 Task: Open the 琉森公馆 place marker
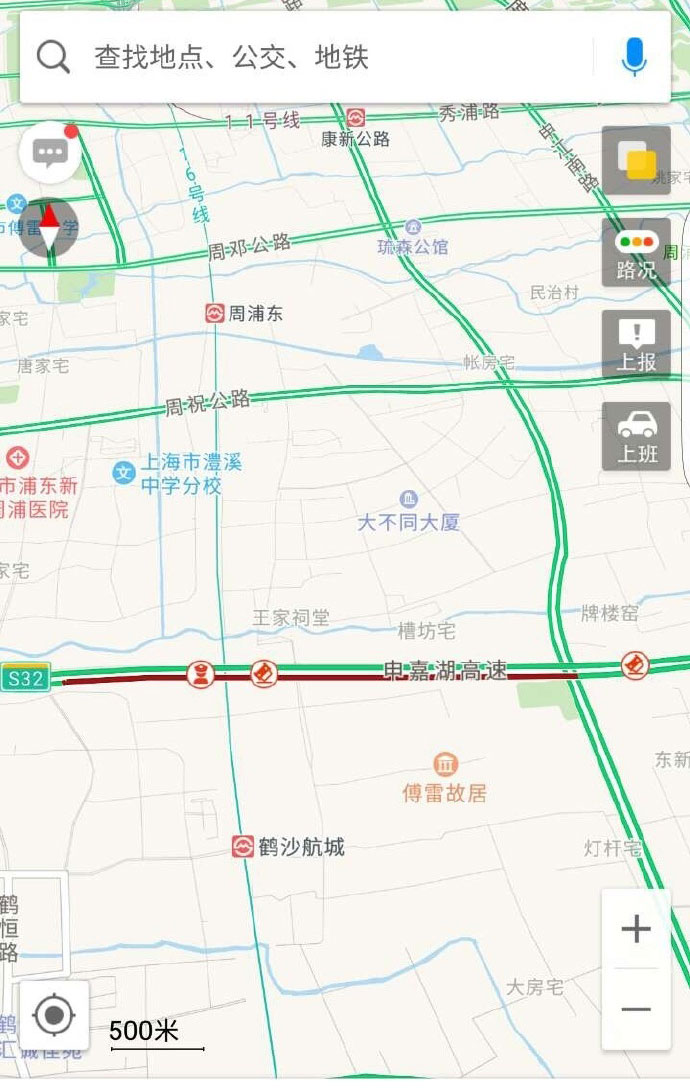coord(413,228)
